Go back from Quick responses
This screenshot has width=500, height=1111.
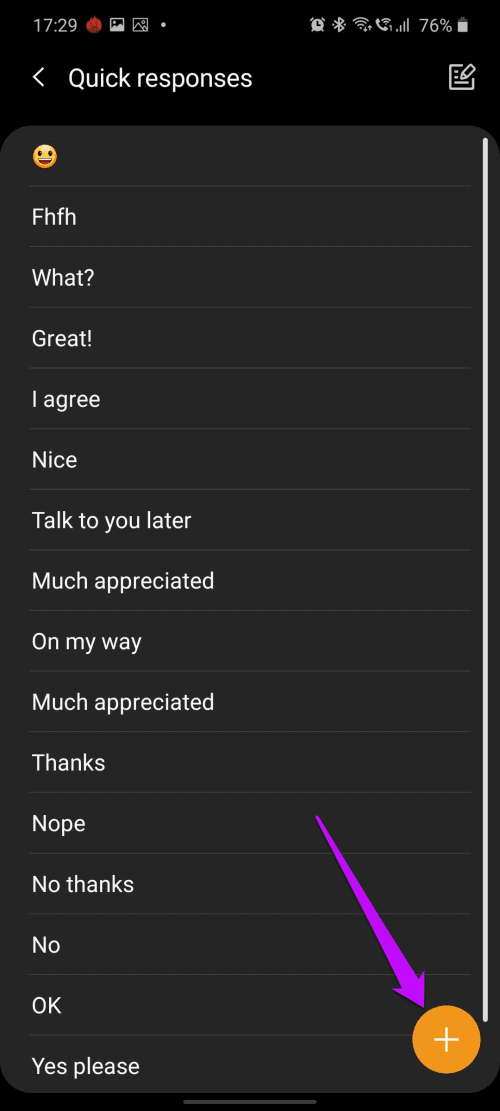click(39, 78)
